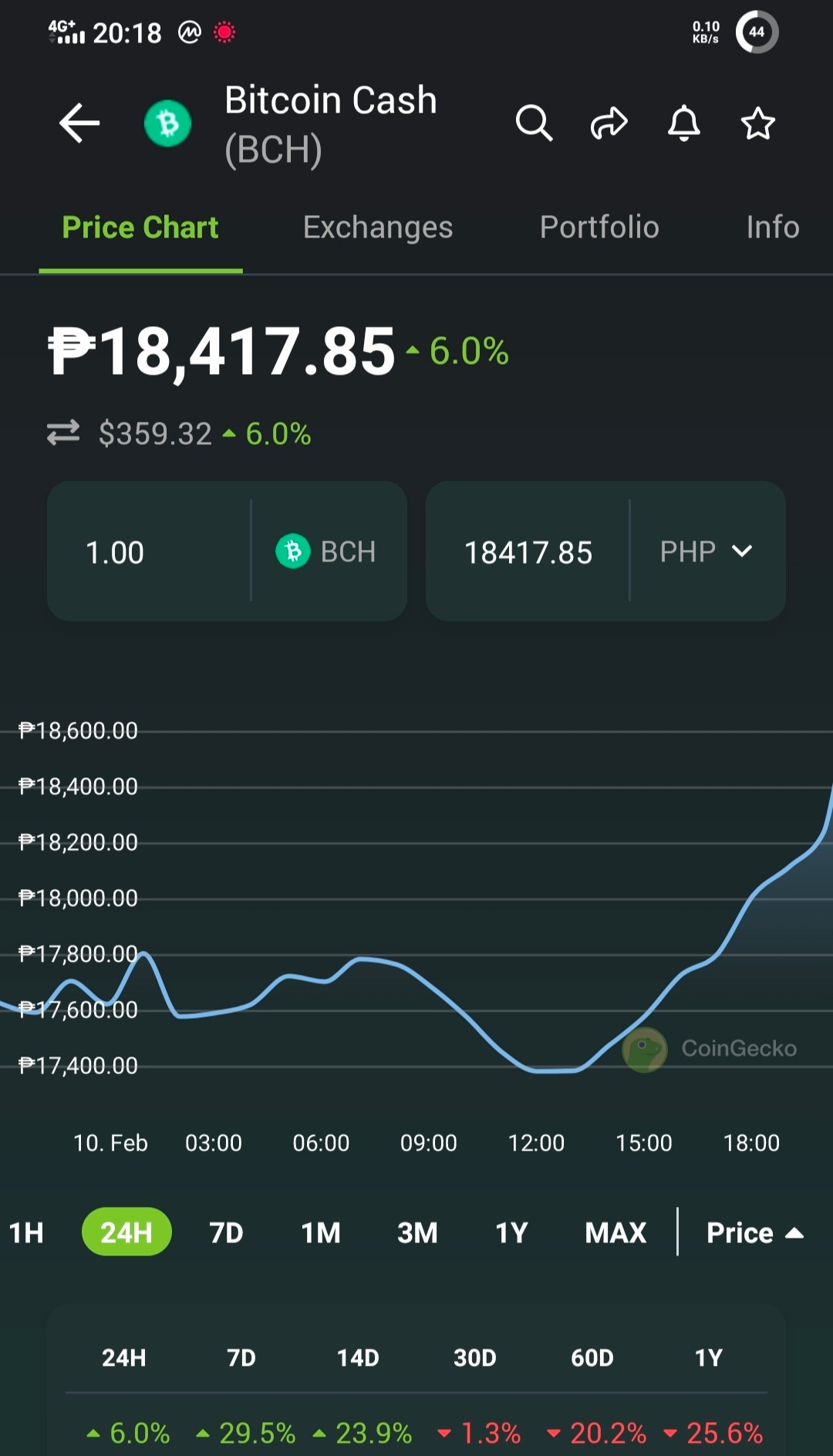833x1456 pixels.
Task: Share Bitcoin Cash page
Action: tap(609, 123)
